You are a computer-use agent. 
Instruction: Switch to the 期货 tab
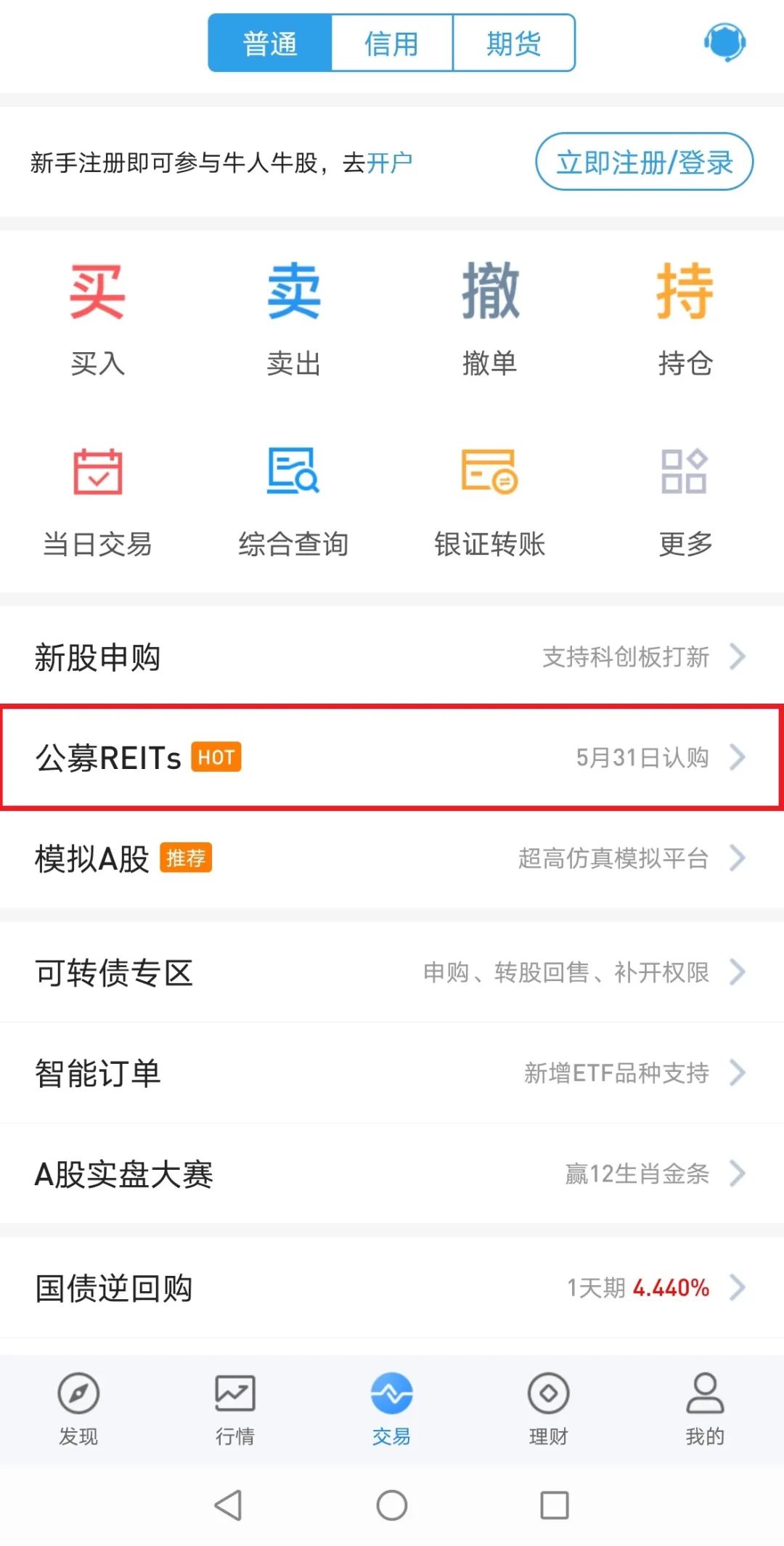[513, 42]
